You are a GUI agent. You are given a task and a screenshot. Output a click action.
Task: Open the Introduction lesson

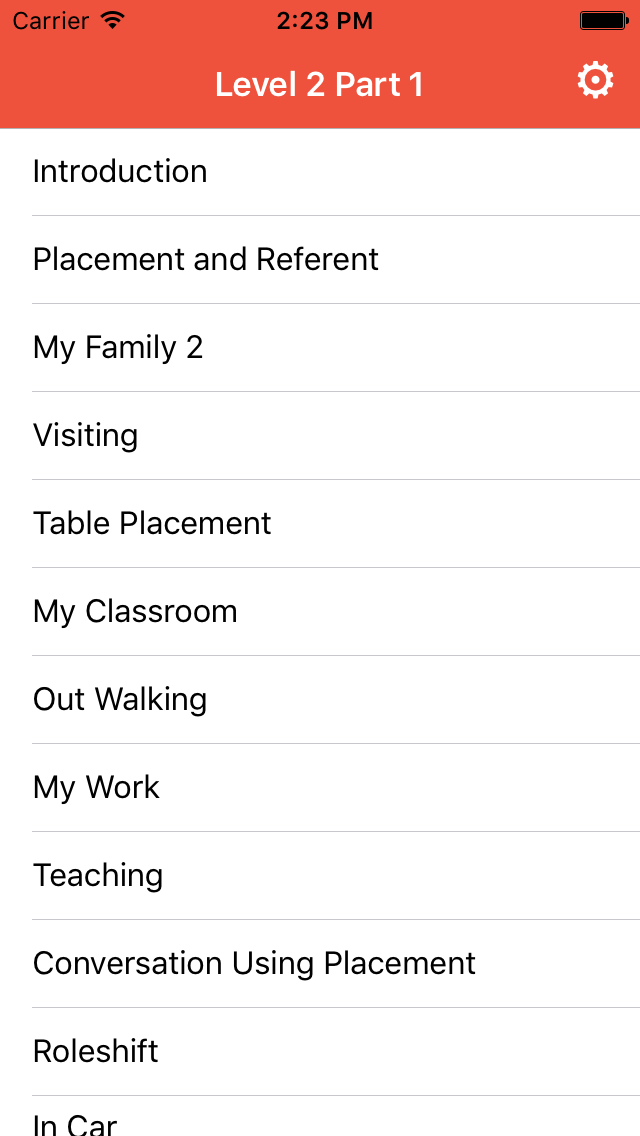tap(320, 172)
